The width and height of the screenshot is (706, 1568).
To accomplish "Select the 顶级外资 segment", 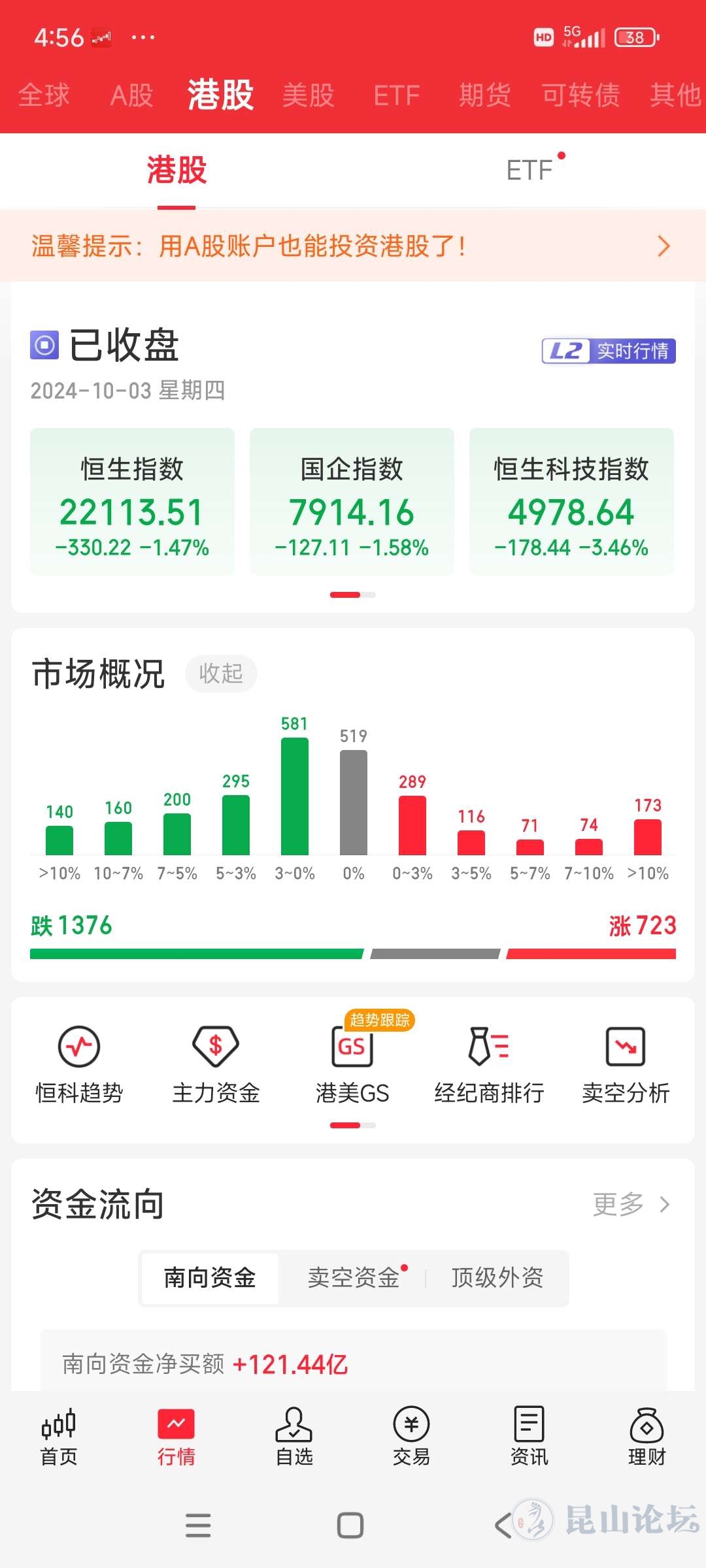I will pos(497,1278).
